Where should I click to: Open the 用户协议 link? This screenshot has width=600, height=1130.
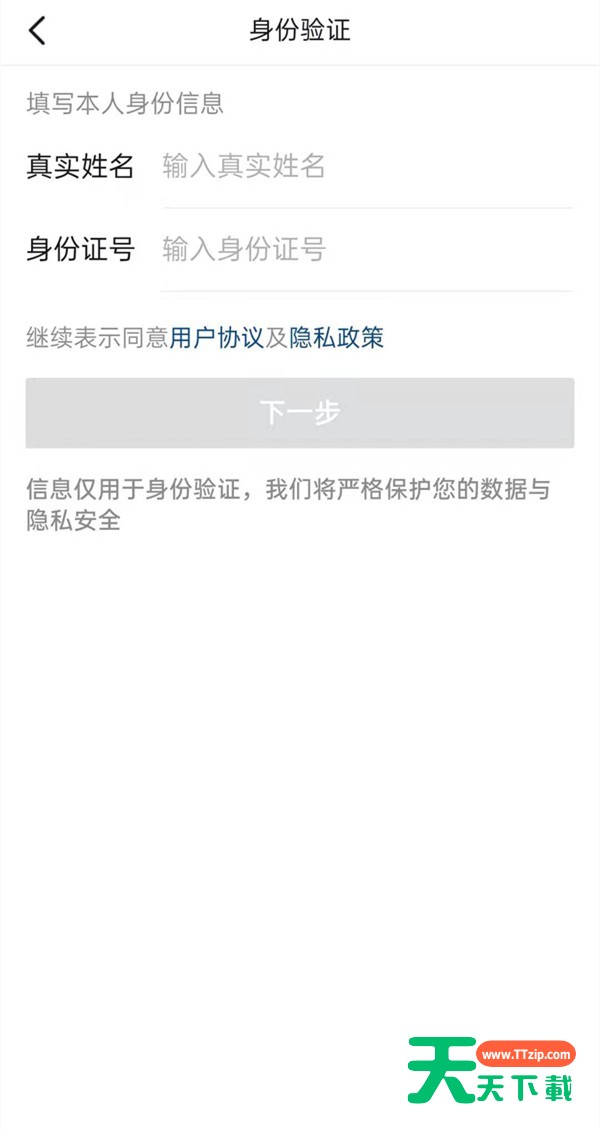pos(216,338)
